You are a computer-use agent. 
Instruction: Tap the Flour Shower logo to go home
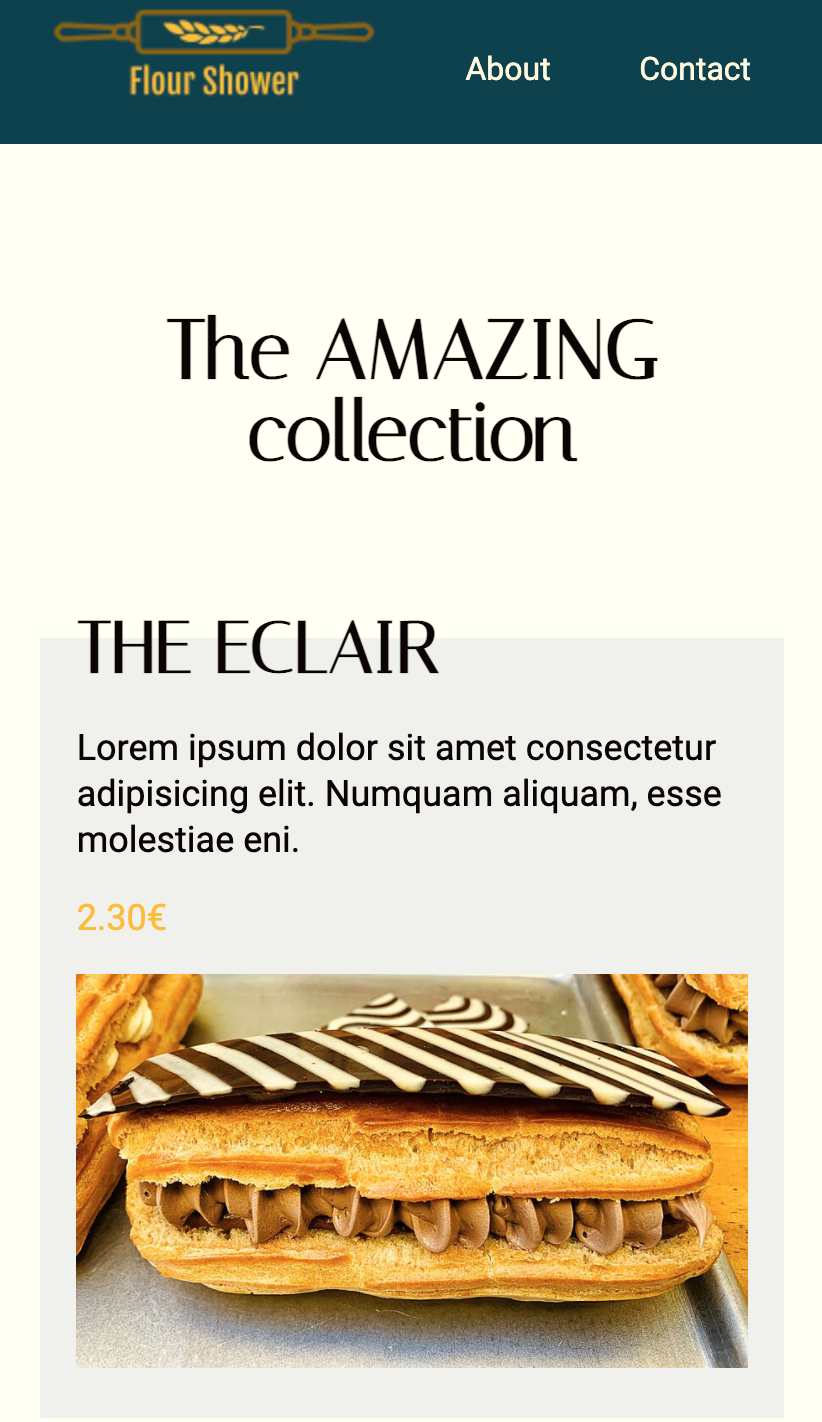(214, 56)
